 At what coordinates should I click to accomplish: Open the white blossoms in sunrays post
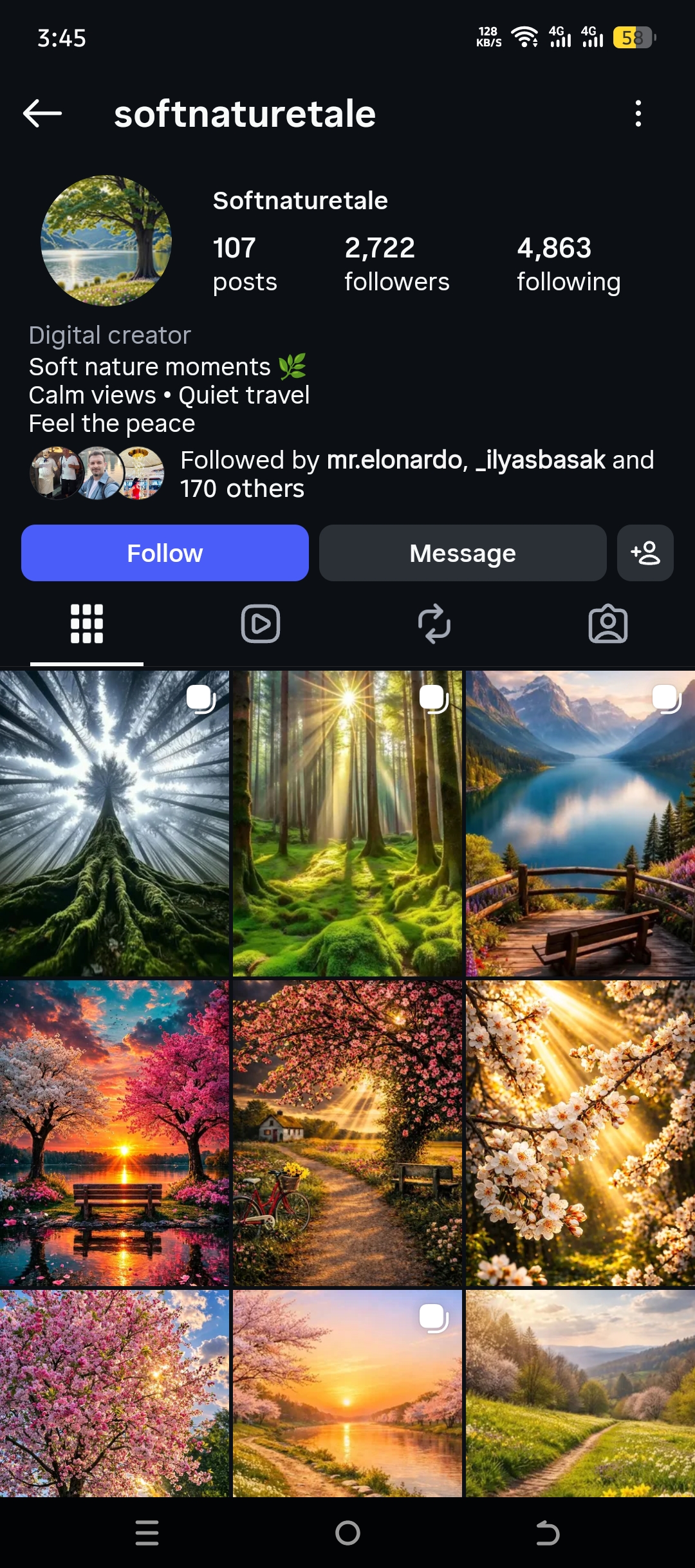pos(580,1133)
